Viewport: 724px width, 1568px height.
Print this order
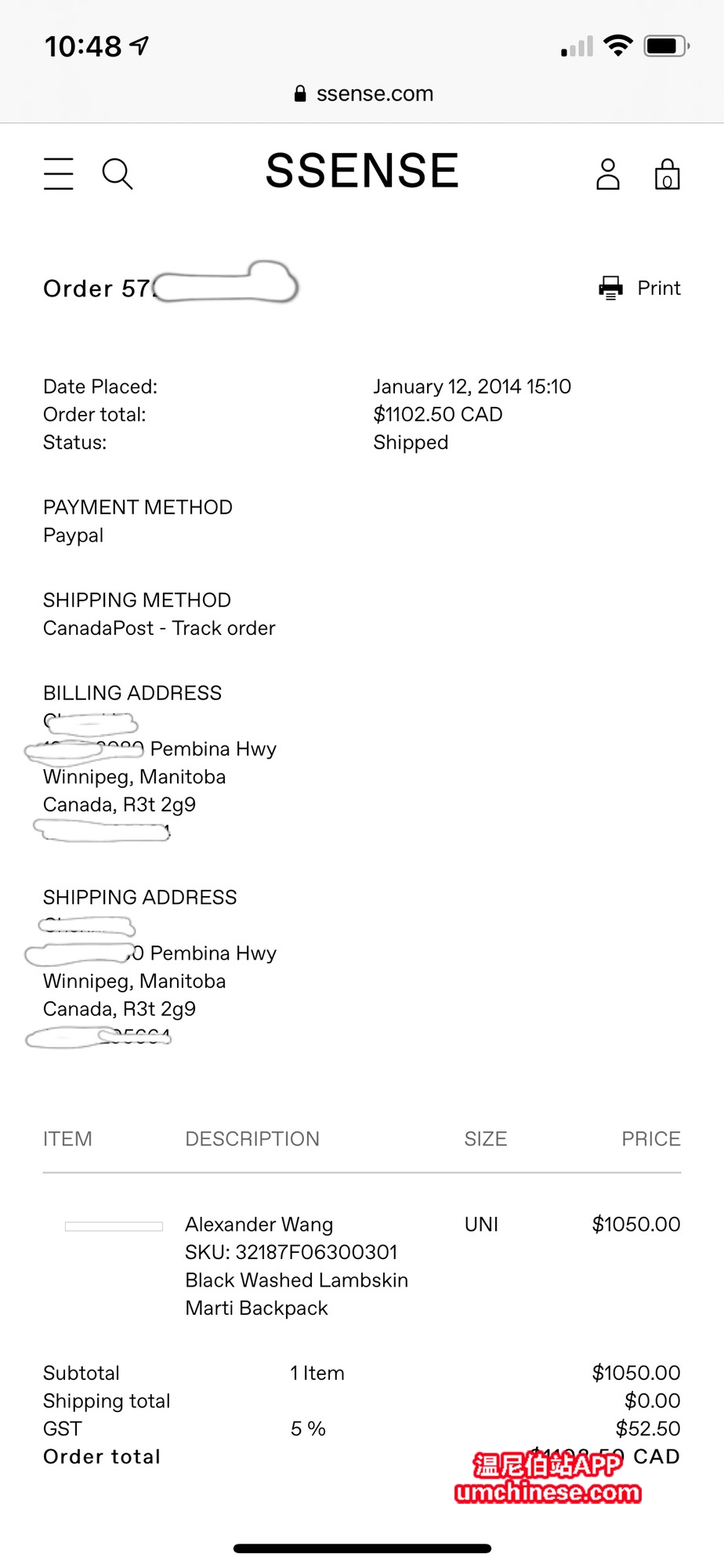pyautogui.click(x=640, y=289)
